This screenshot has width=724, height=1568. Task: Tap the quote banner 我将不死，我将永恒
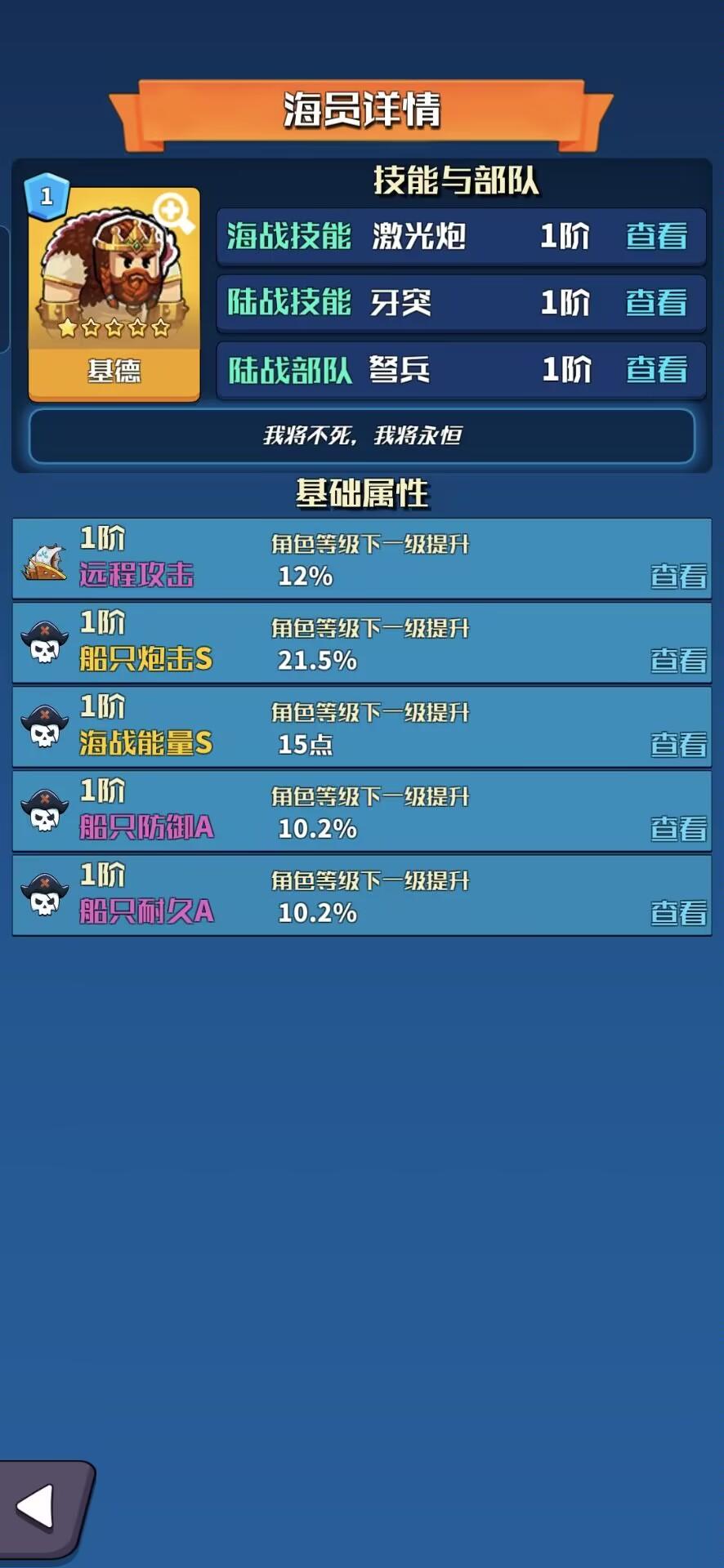[x=362, y=438]
